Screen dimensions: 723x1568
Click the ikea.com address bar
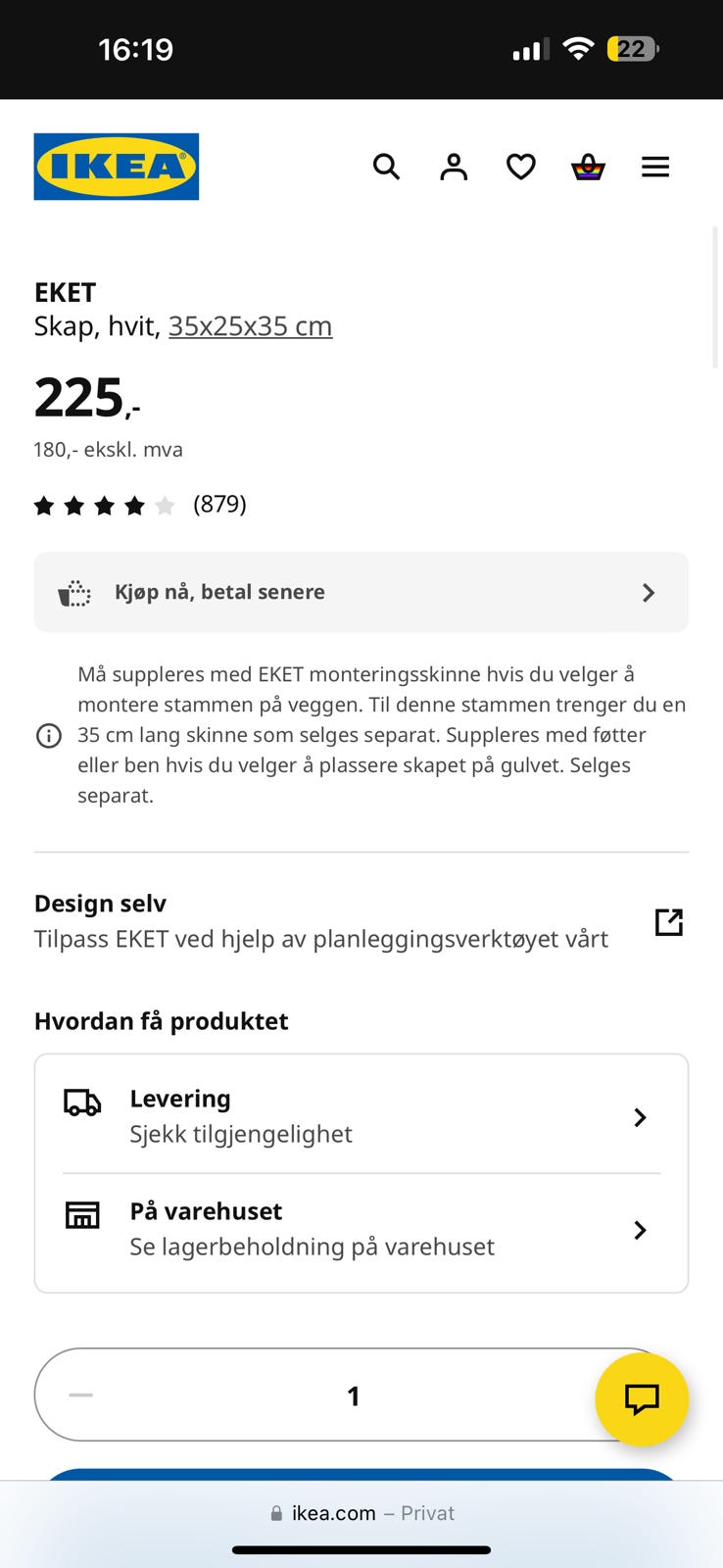tap(361, 1512)
